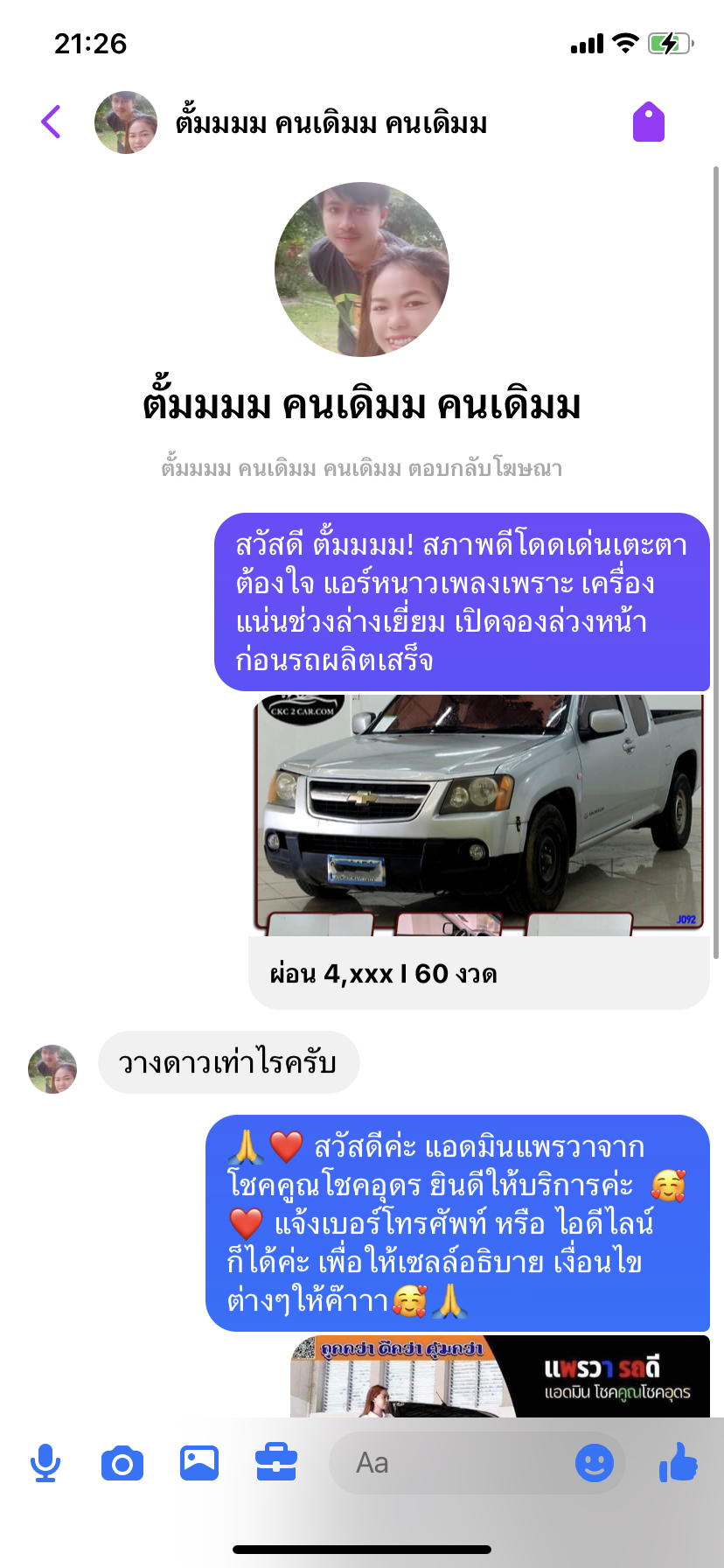
Task: Open the purple label tag icon
Action: [x=649, y=122]
